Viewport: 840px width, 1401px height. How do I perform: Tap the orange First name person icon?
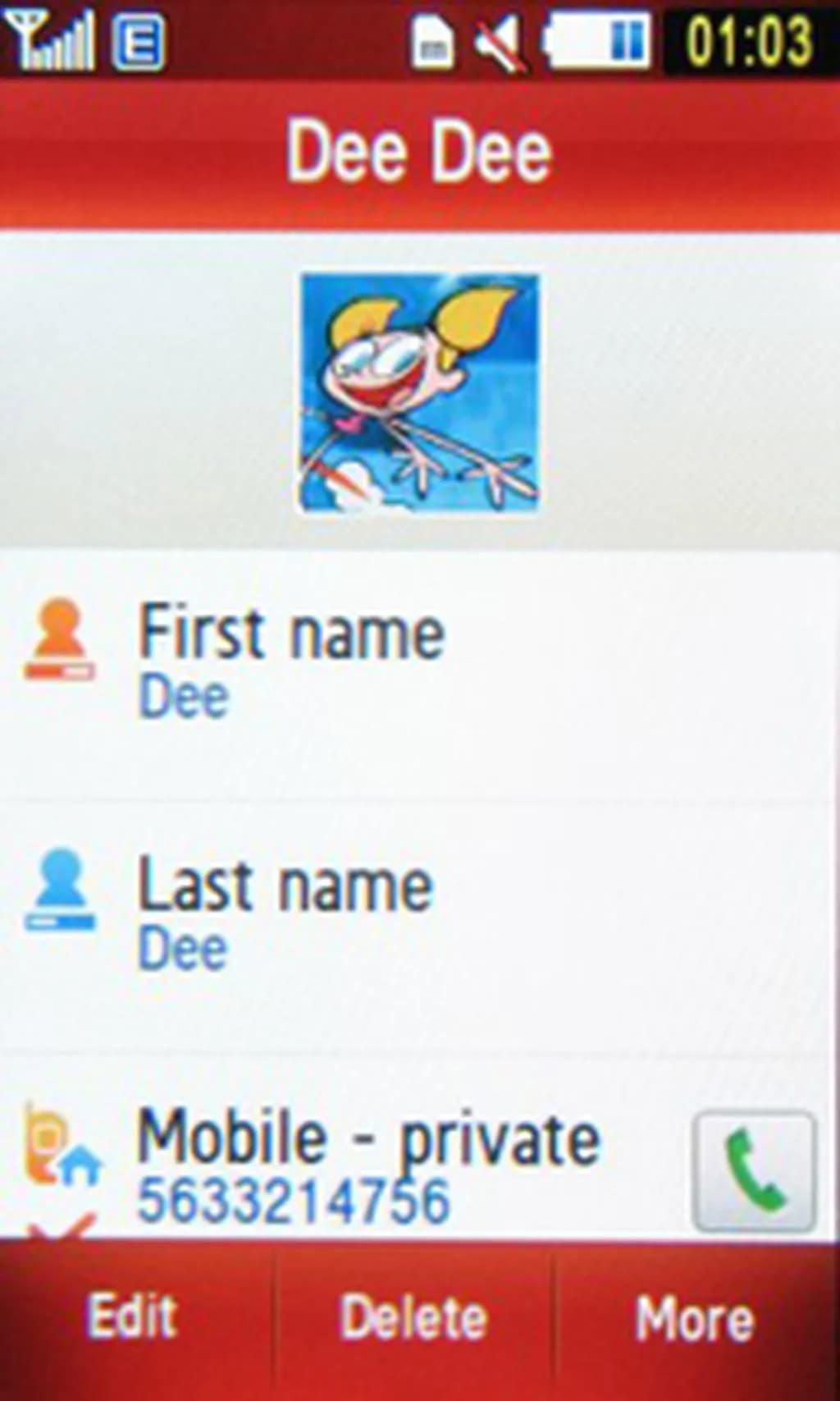pyautogui.click(x=57, y=640)
